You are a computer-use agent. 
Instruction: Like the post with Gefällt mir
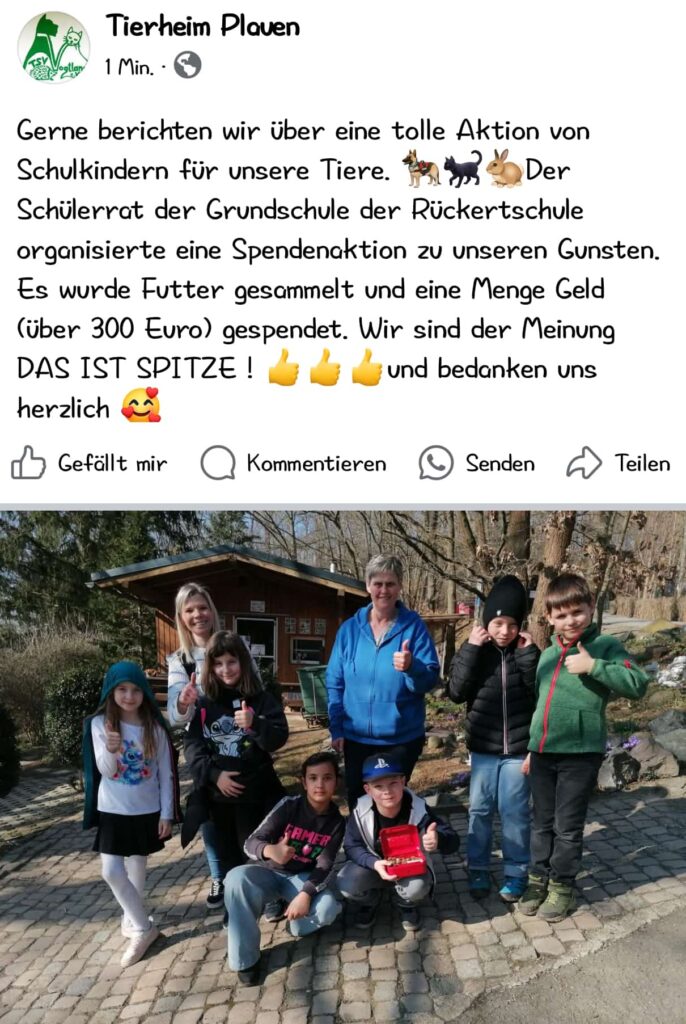point(89,463)
